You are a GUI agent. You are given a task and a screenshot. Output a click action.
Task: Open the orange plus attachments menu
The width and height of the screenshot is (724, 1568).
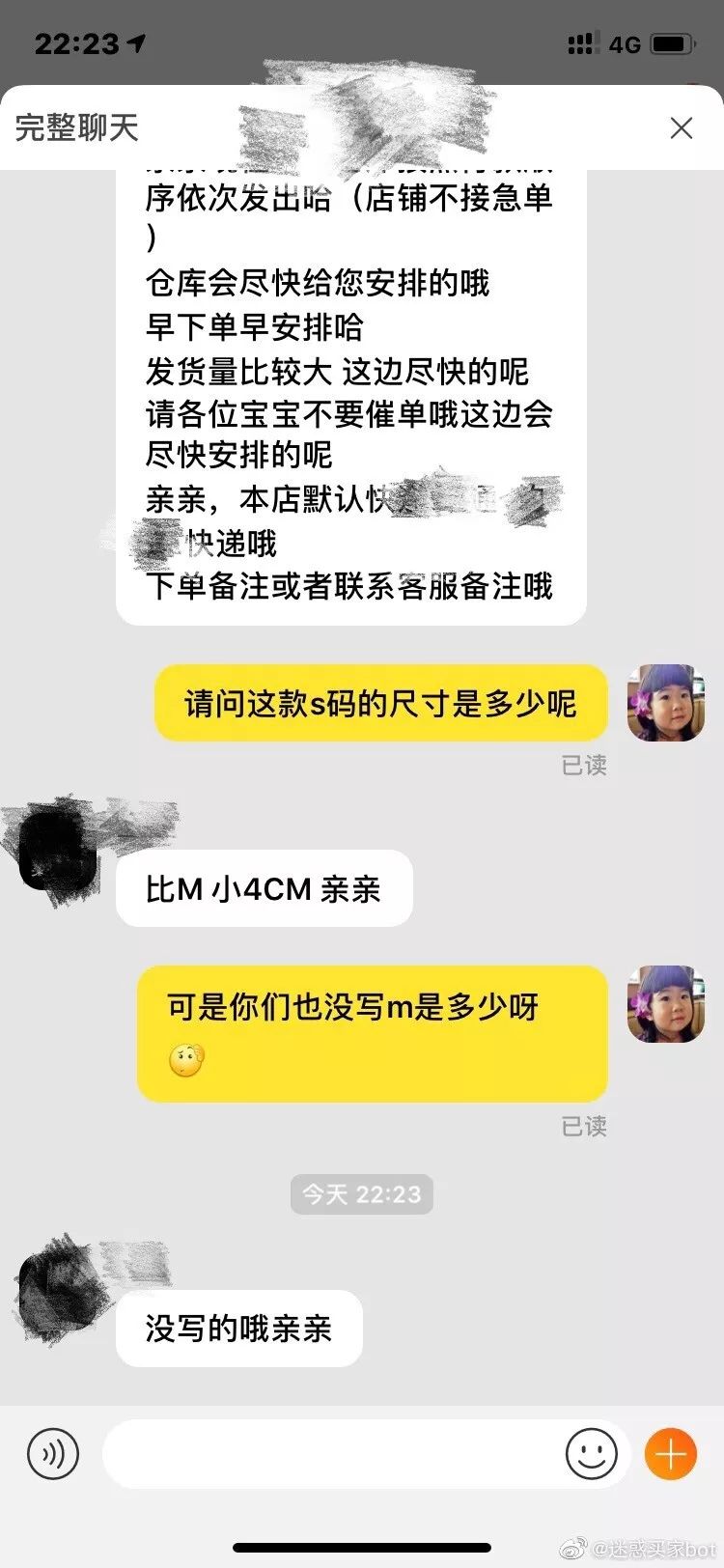pos(671,1453)
